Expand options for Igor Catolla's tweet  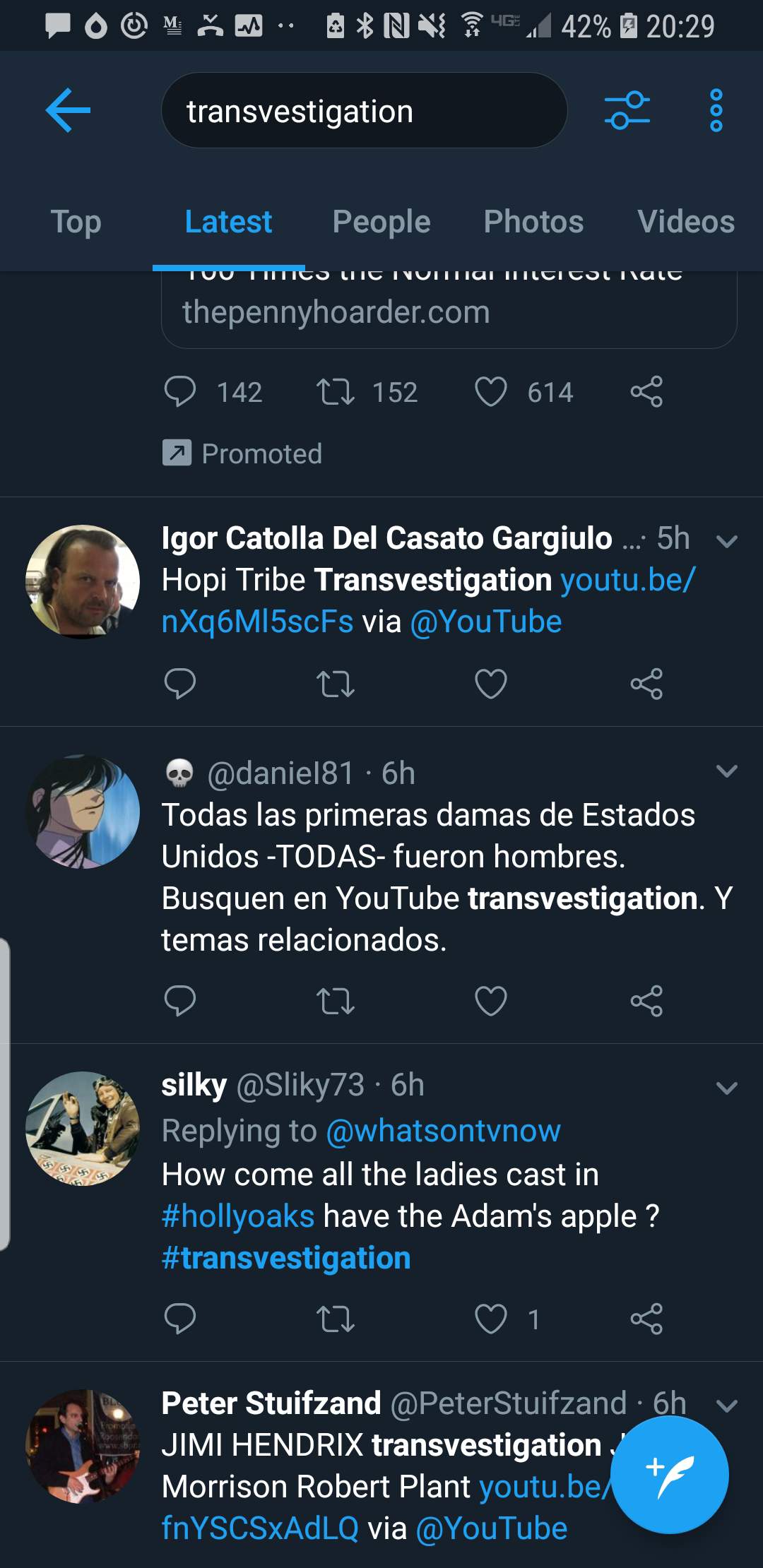point(726,541)
